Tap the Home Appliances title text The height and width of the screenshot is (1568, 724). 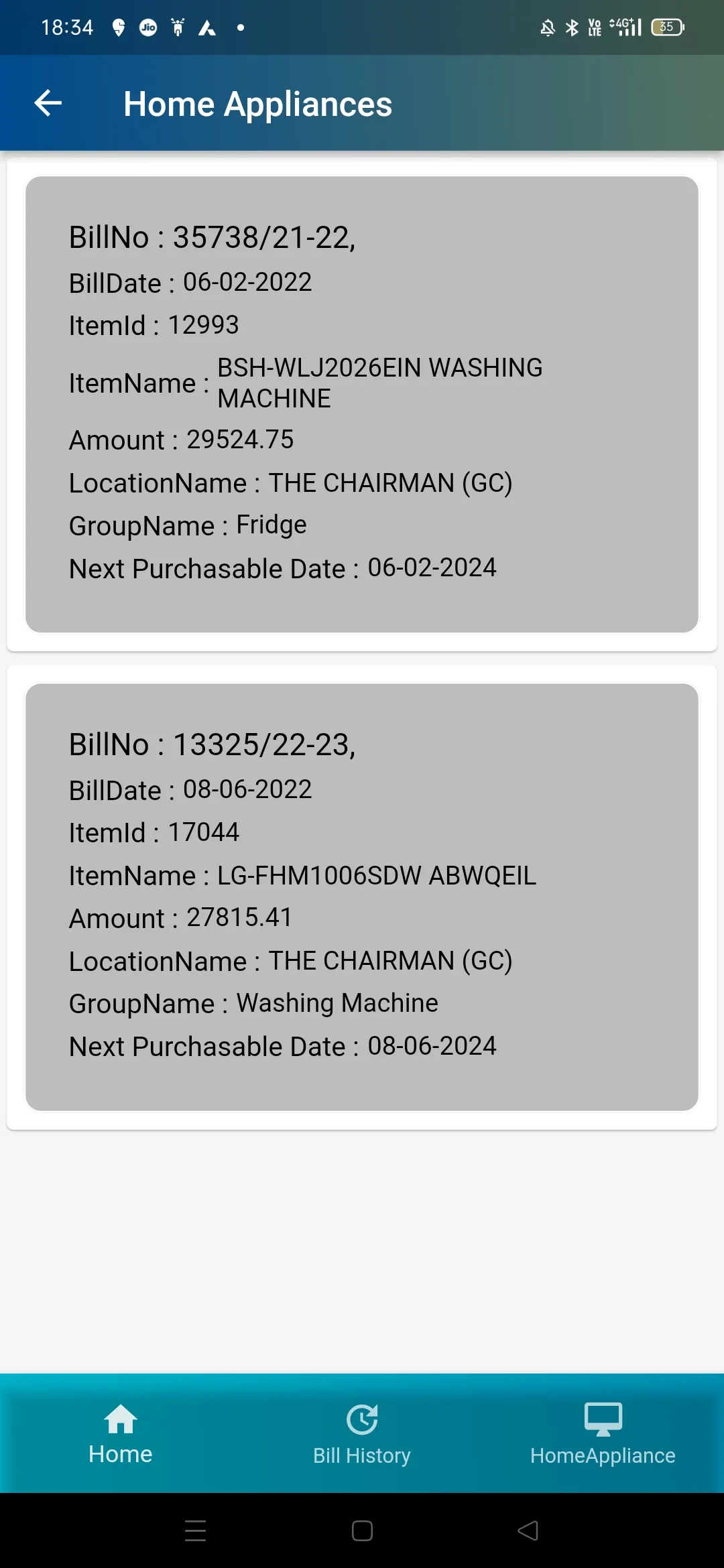point(259,104)
